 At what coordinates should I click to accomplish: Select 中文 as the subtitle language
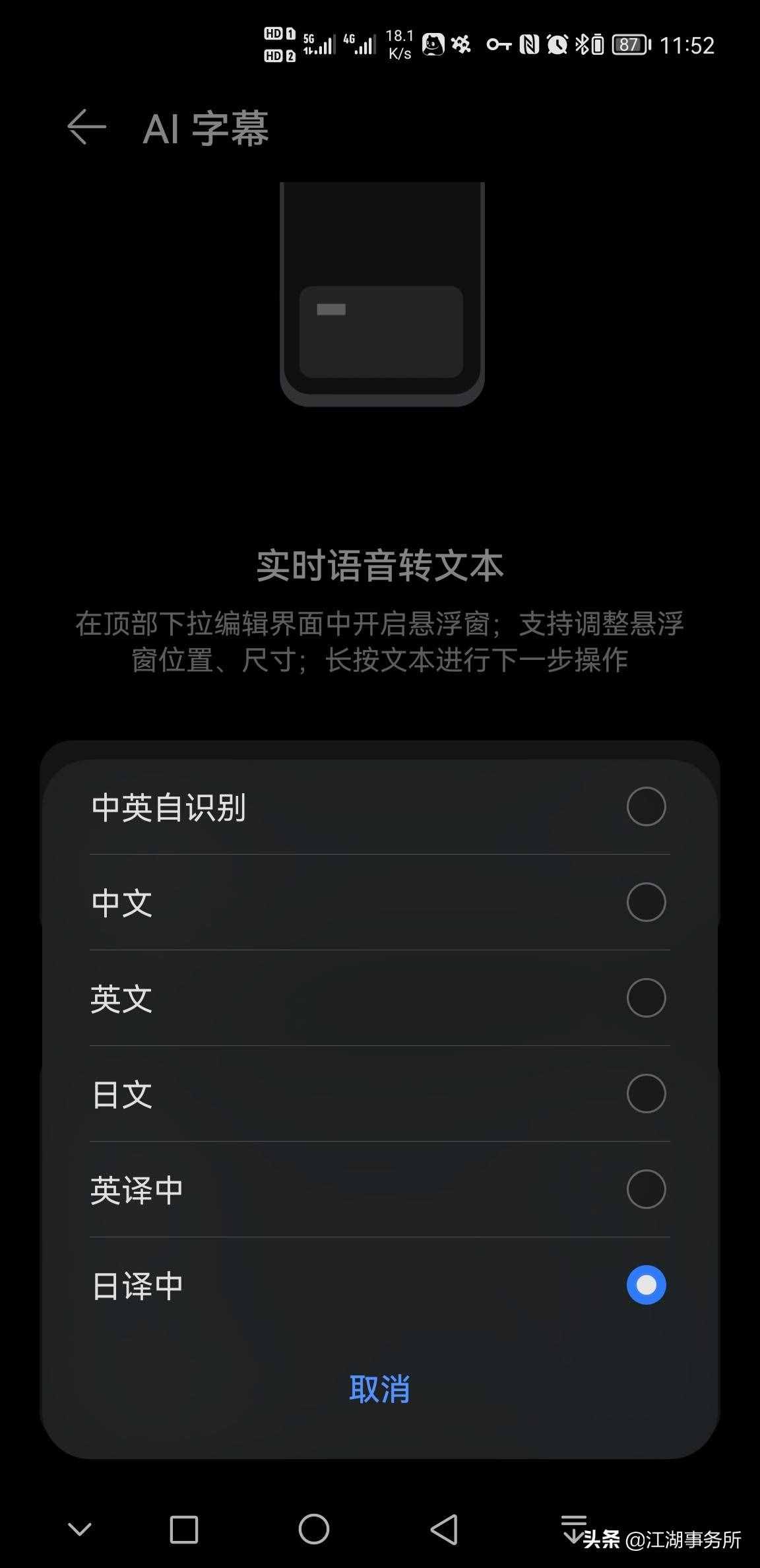(645, 902)
